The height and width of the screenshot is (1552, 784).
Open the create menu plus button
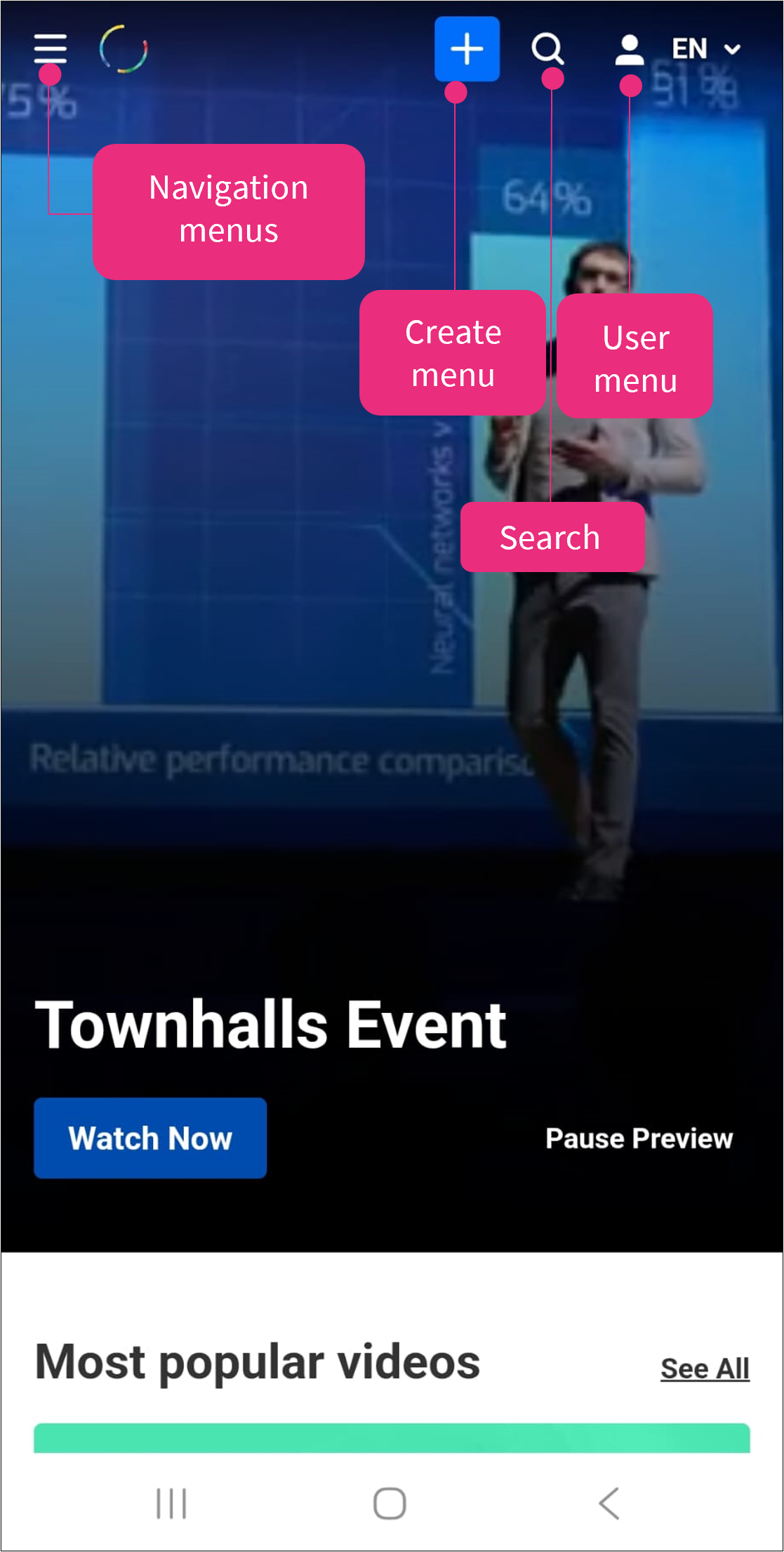[467, 49]
